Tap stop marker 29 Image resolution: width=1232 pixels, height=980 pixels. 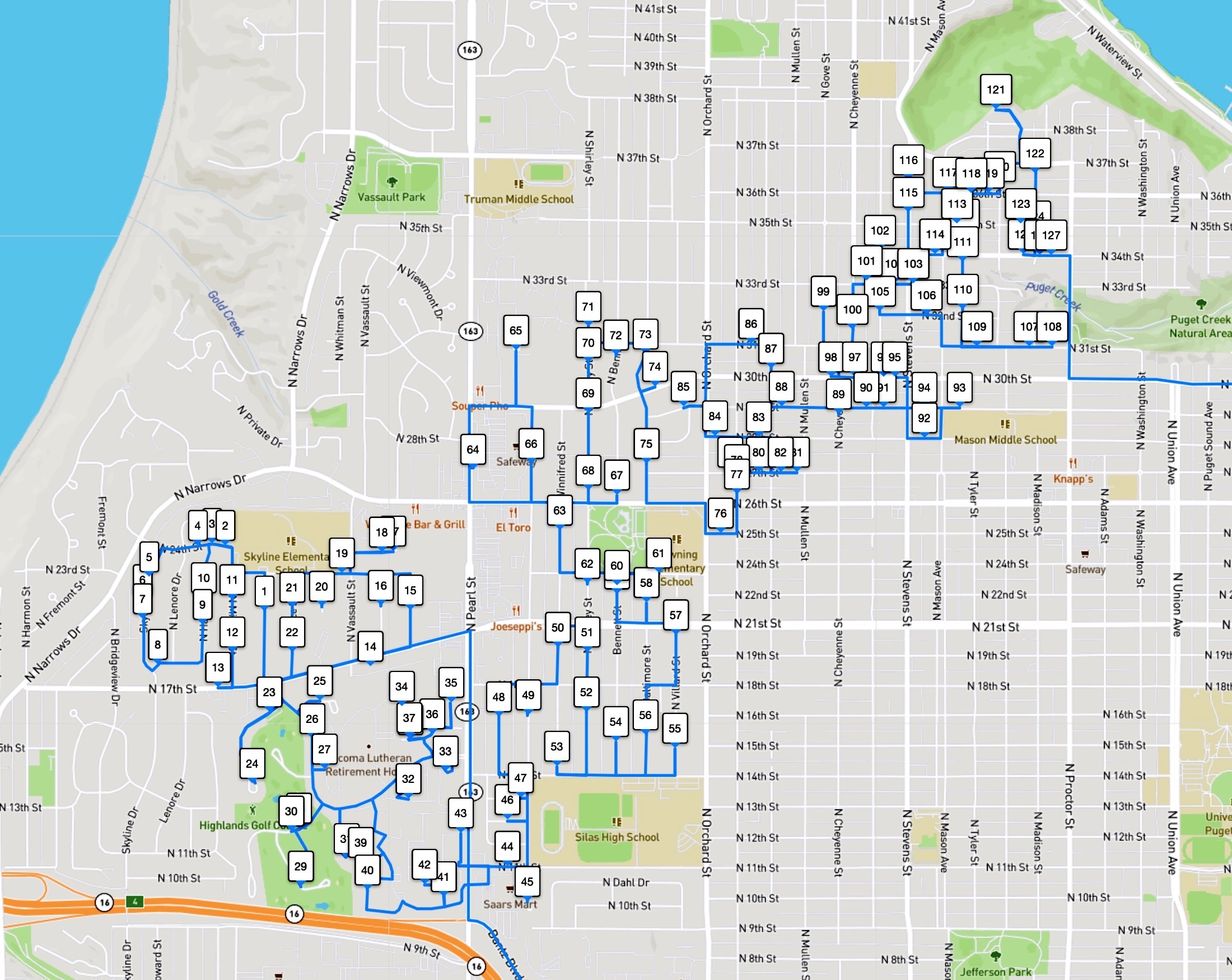(x=301, y=866)
